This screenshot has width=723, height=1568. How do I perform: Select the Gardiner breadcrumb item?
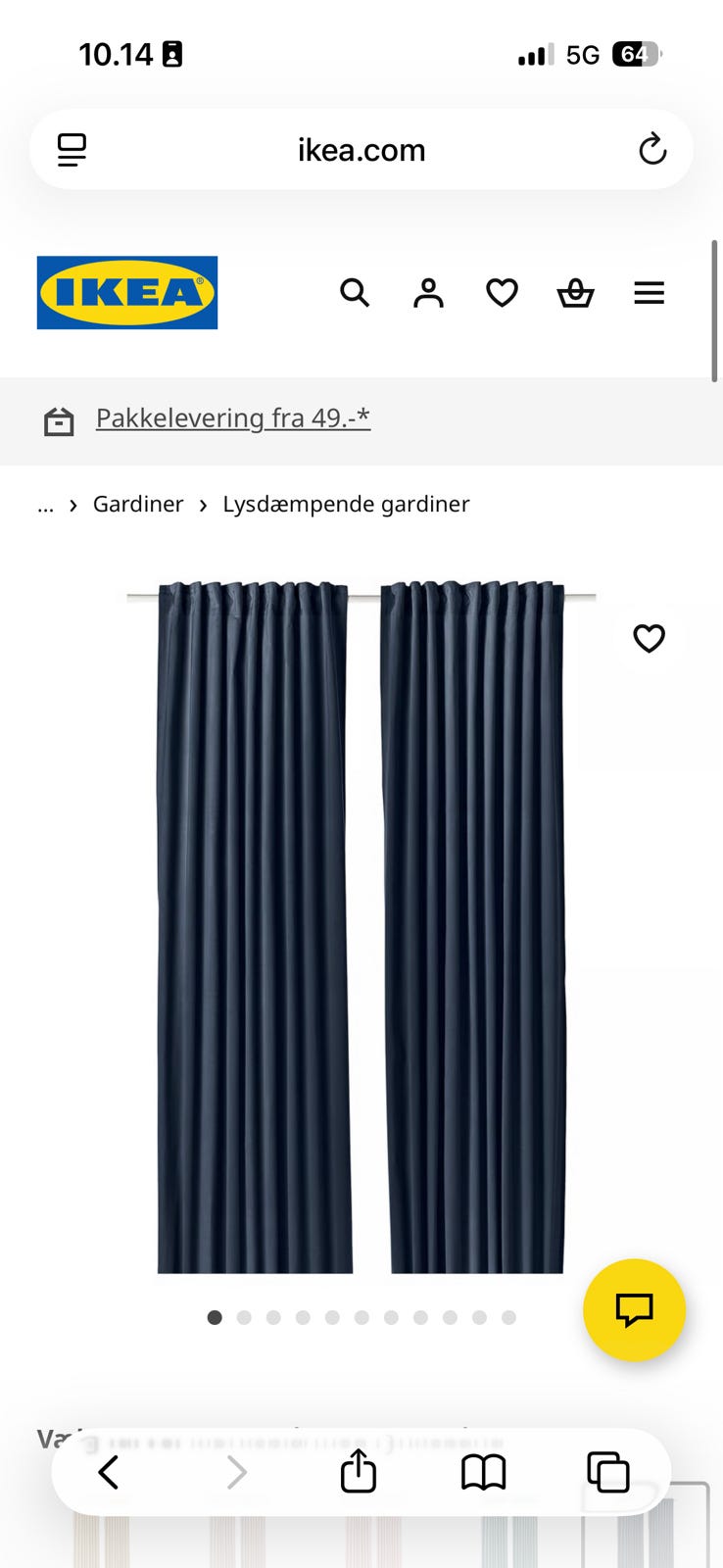tap(138, 504)
